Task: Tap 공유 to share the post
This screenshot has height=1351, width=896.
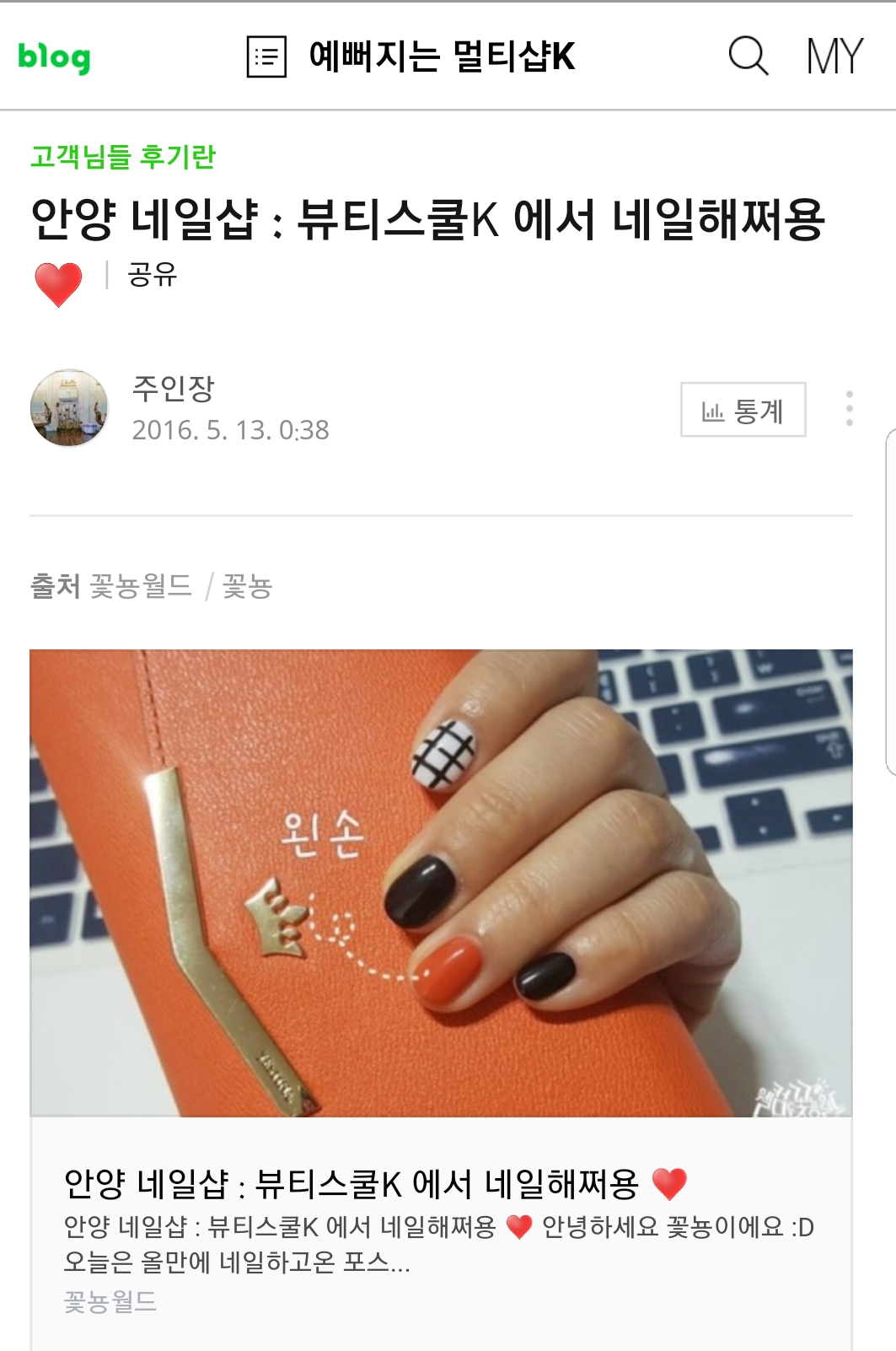Action: 153,275
